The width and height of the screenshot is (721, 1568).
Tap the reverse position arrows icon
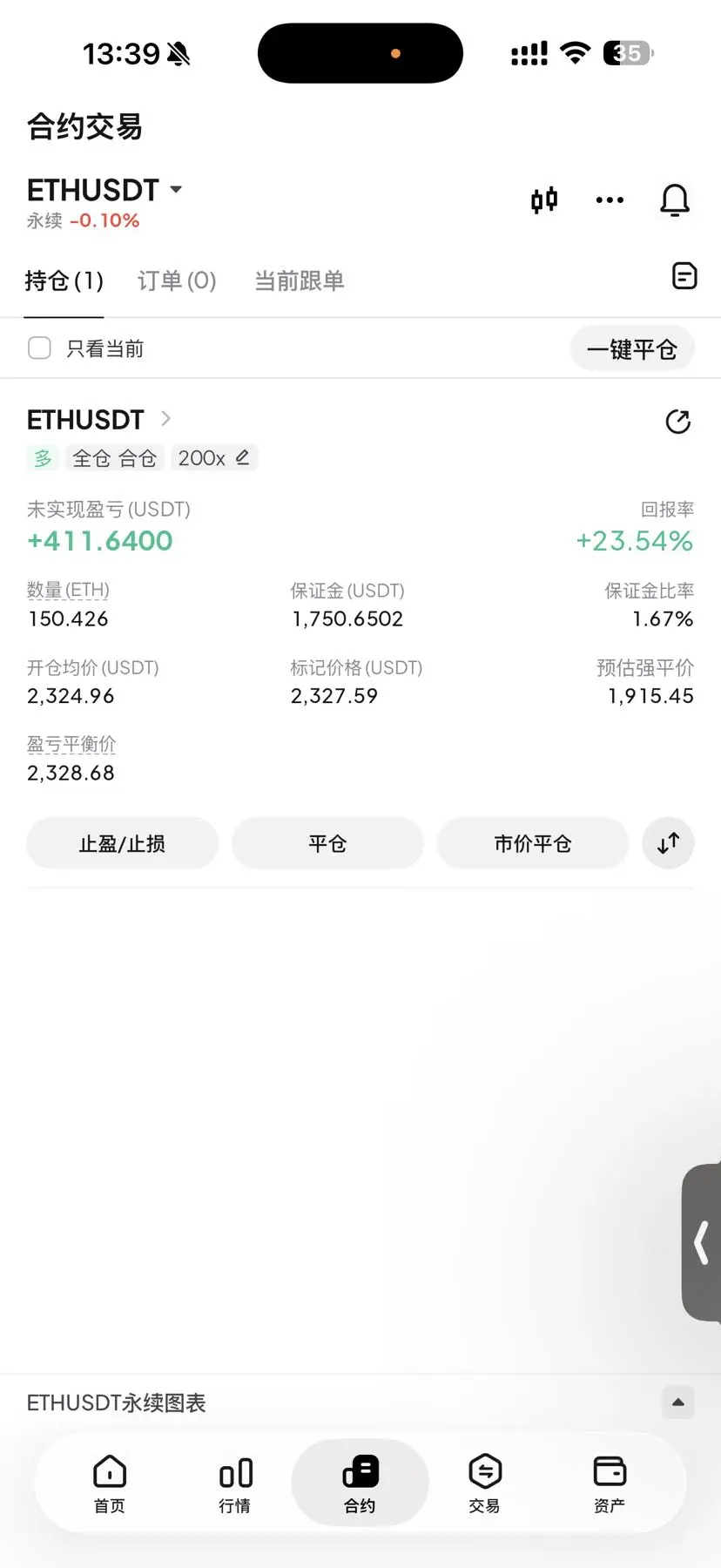(668, 843)
